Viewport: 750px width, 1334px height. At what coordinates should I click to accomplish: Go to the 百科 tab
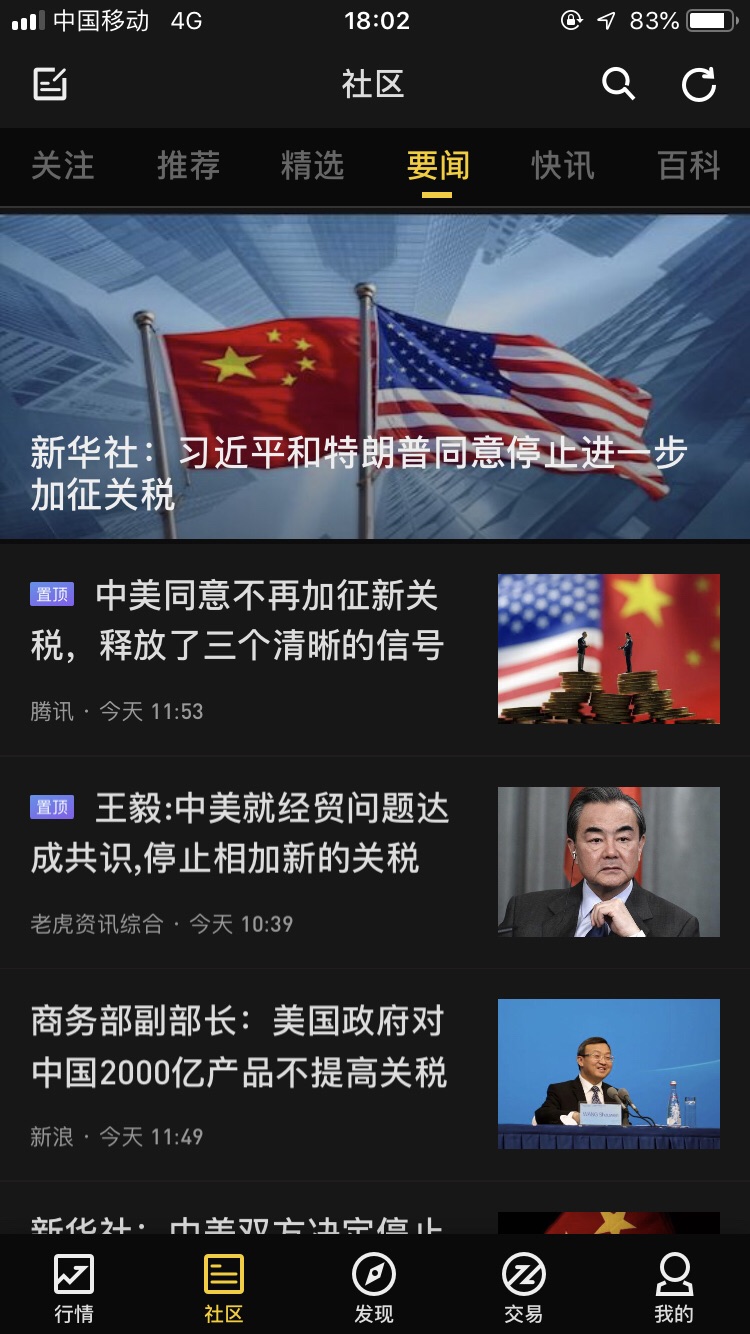tap(689, 166)
